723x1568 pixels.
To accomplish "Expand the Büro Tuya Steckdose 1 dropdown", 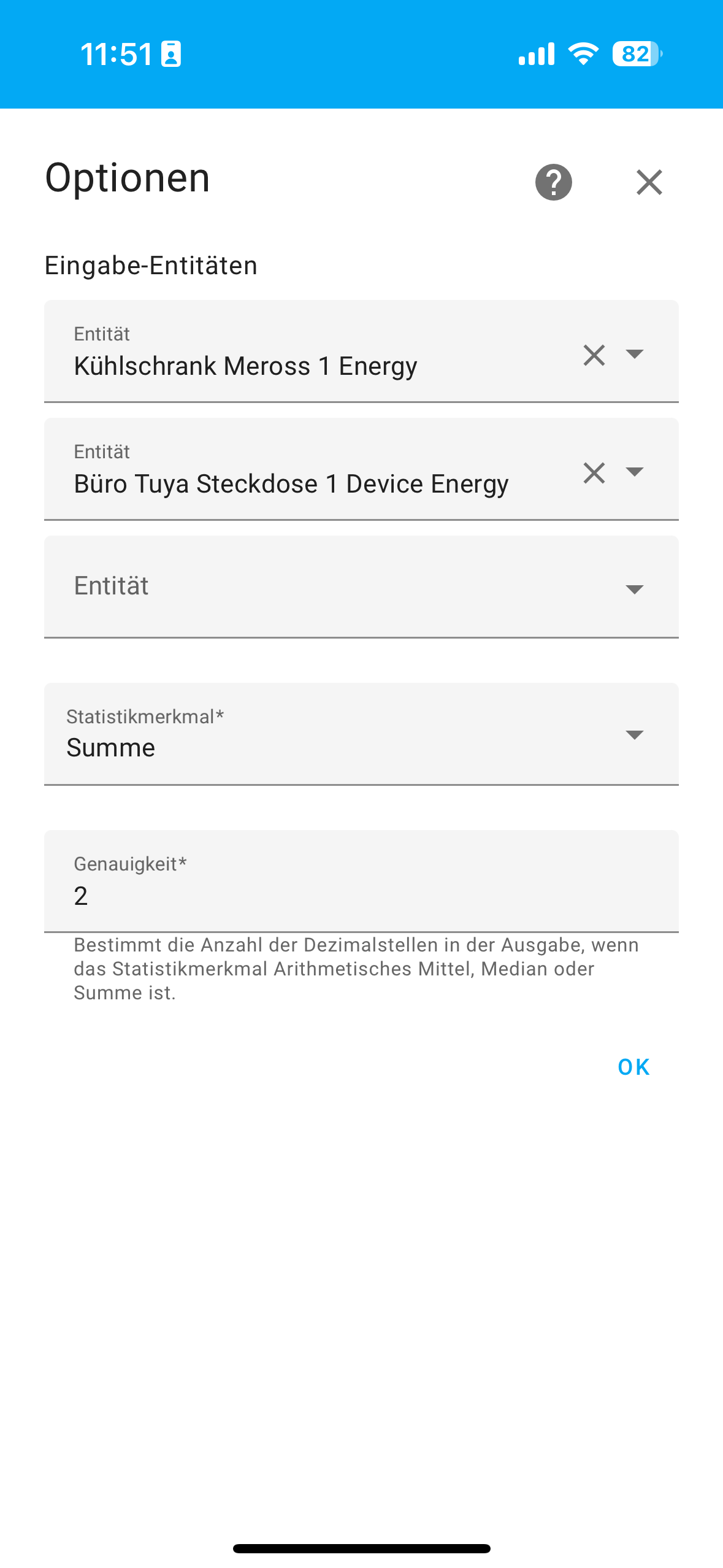I will (634, 472).
